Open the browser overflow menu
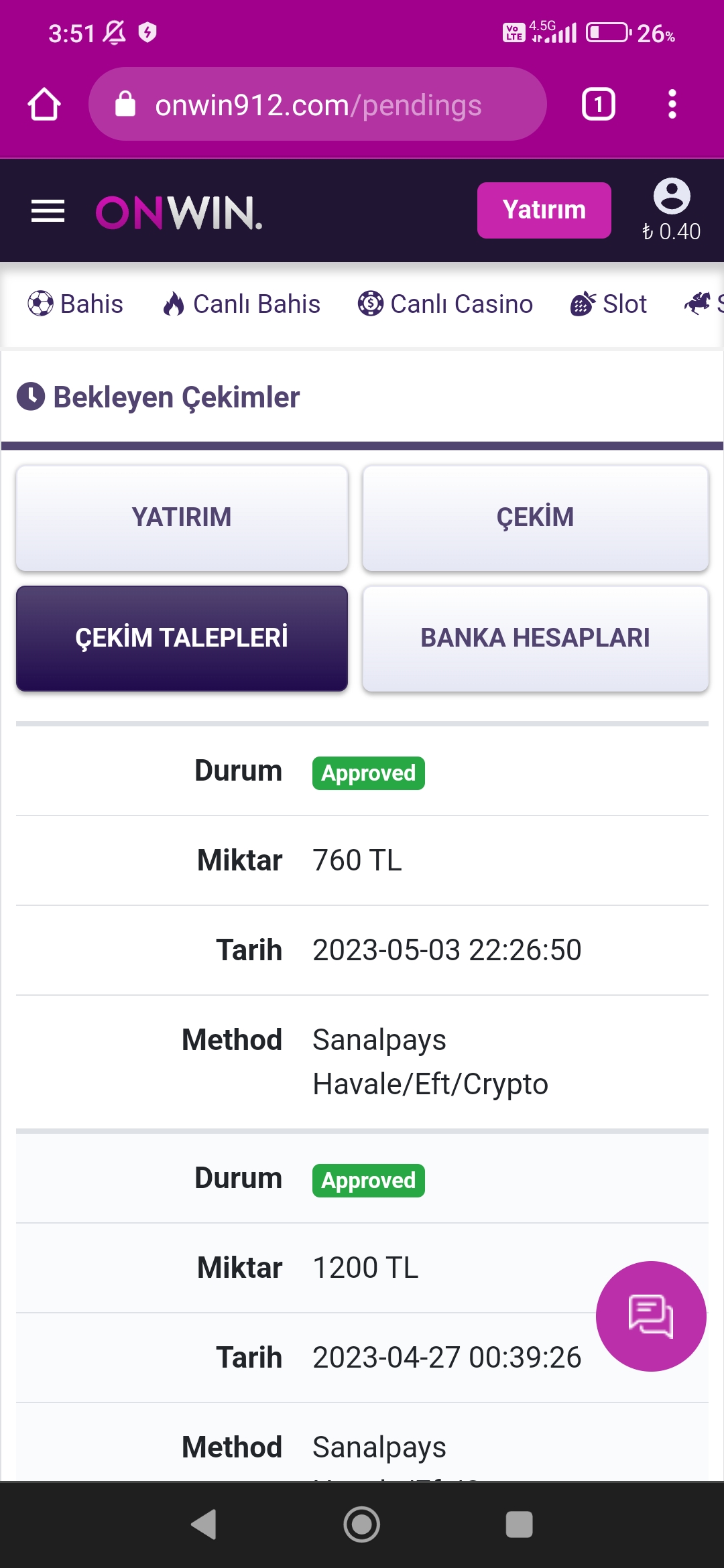 point(671,104)
